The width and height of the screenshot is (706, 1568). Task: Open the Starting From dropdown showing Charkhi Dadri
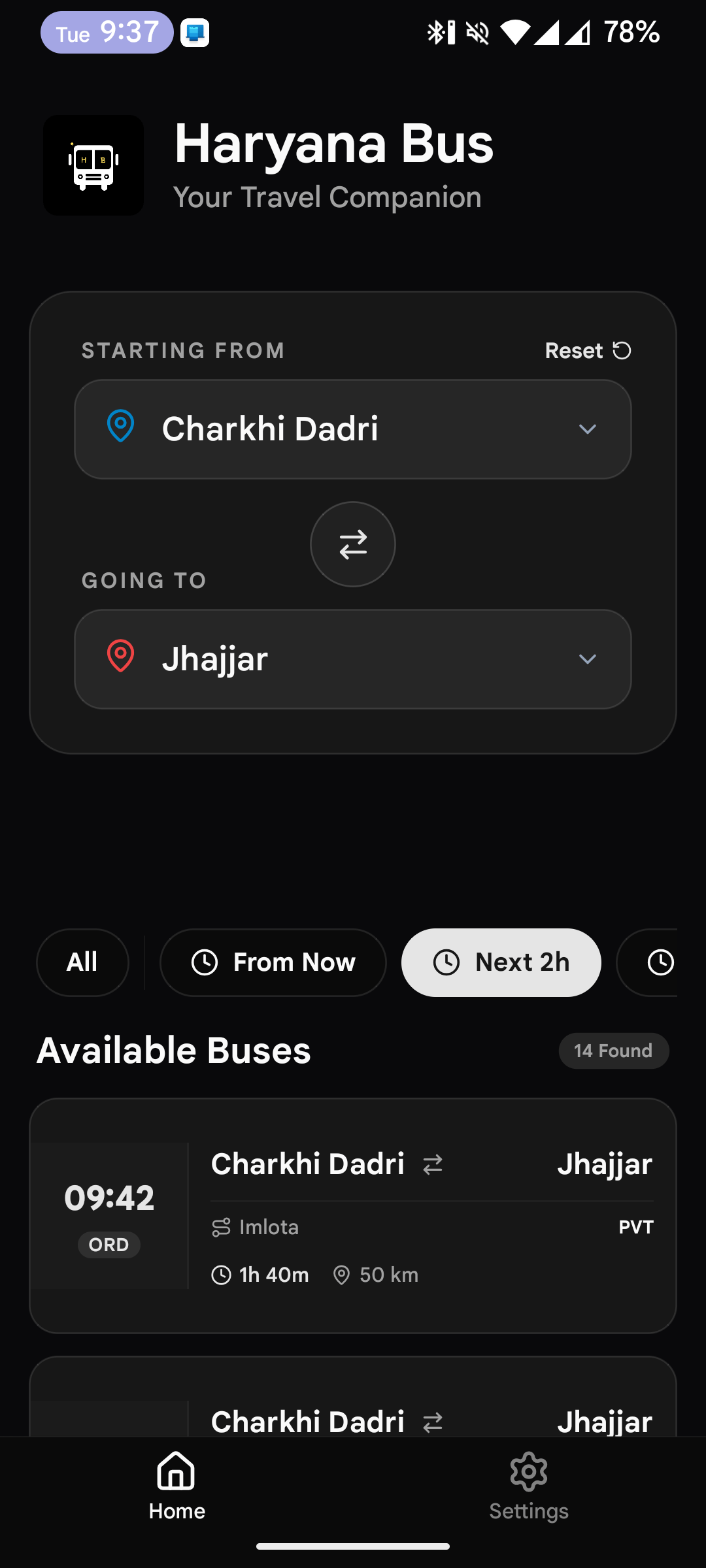pyautogui.click(x=353, y=429)
